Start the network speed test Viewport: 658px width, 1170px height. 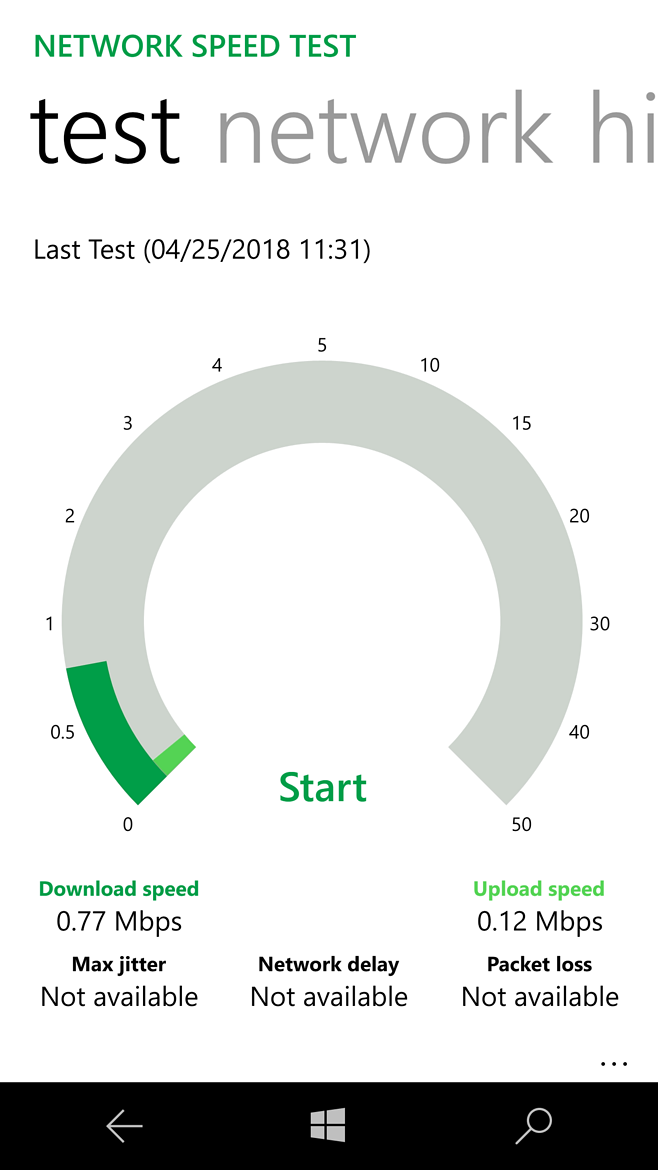tap(323, 786)
